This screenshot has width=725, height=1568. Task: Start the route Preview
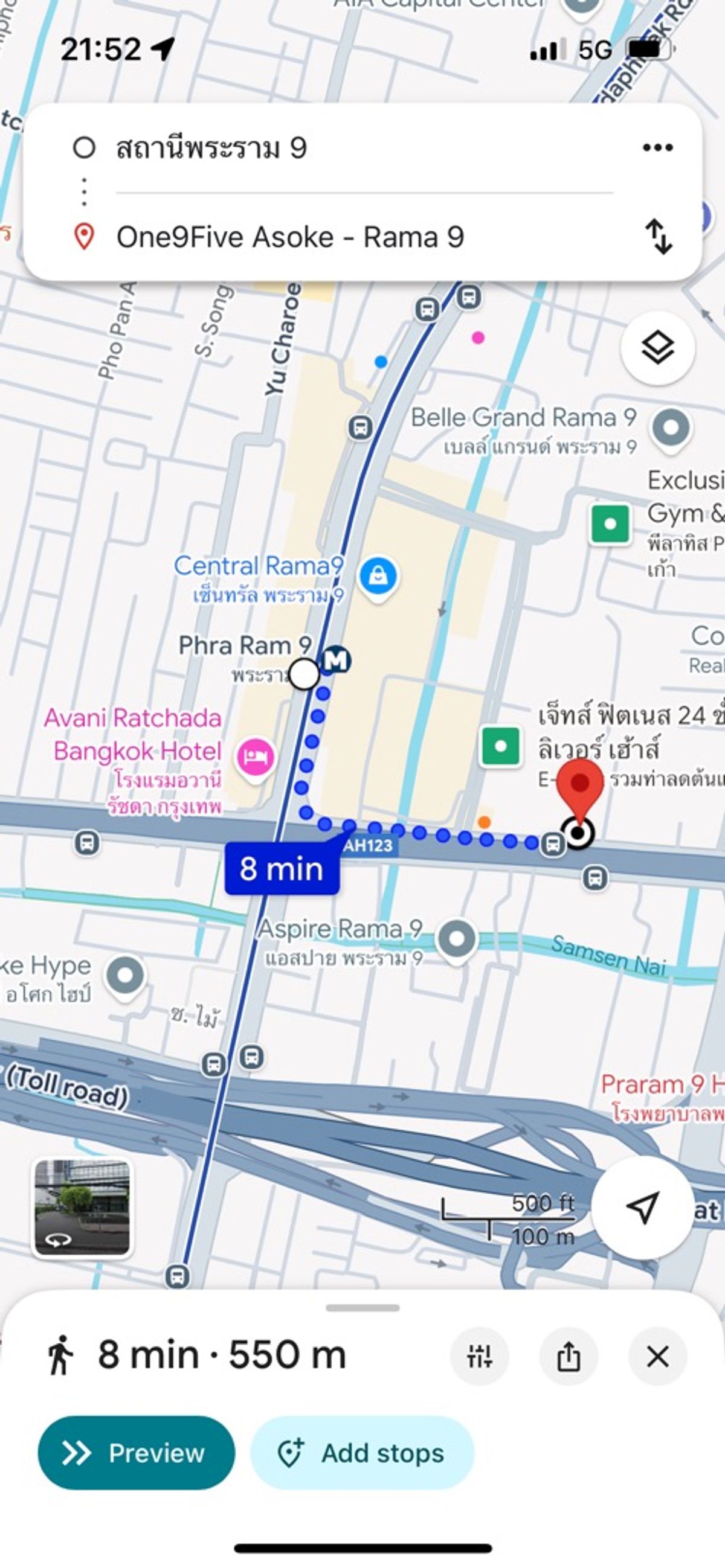point(136,1453)
